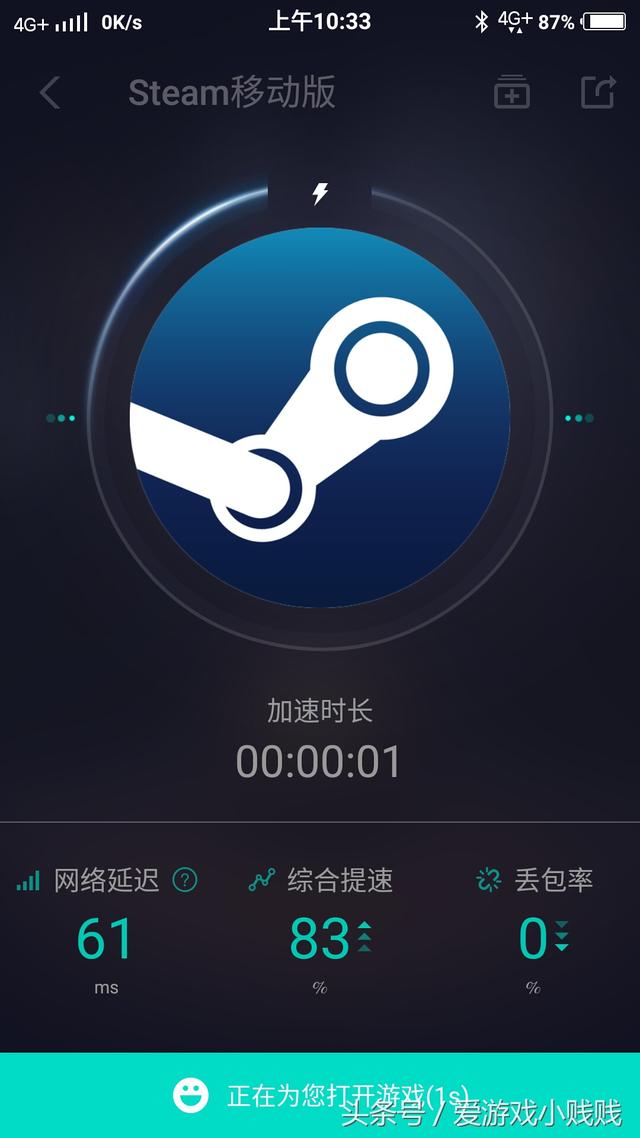Open the add-to-collection icon in the top bar
This screenshot has width=640, height=1138.
(511, 93)
